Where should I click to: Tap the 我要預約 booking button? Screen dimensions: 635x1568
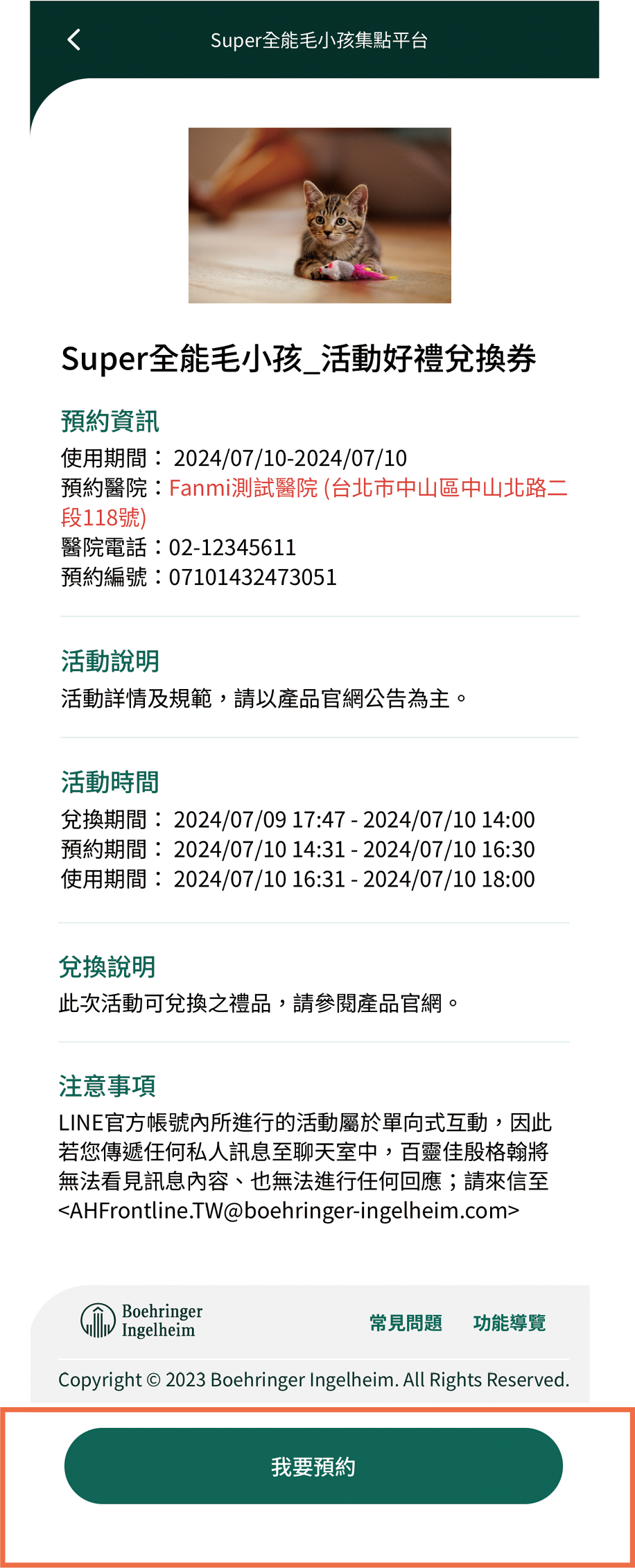click(x=313, y=1465)
